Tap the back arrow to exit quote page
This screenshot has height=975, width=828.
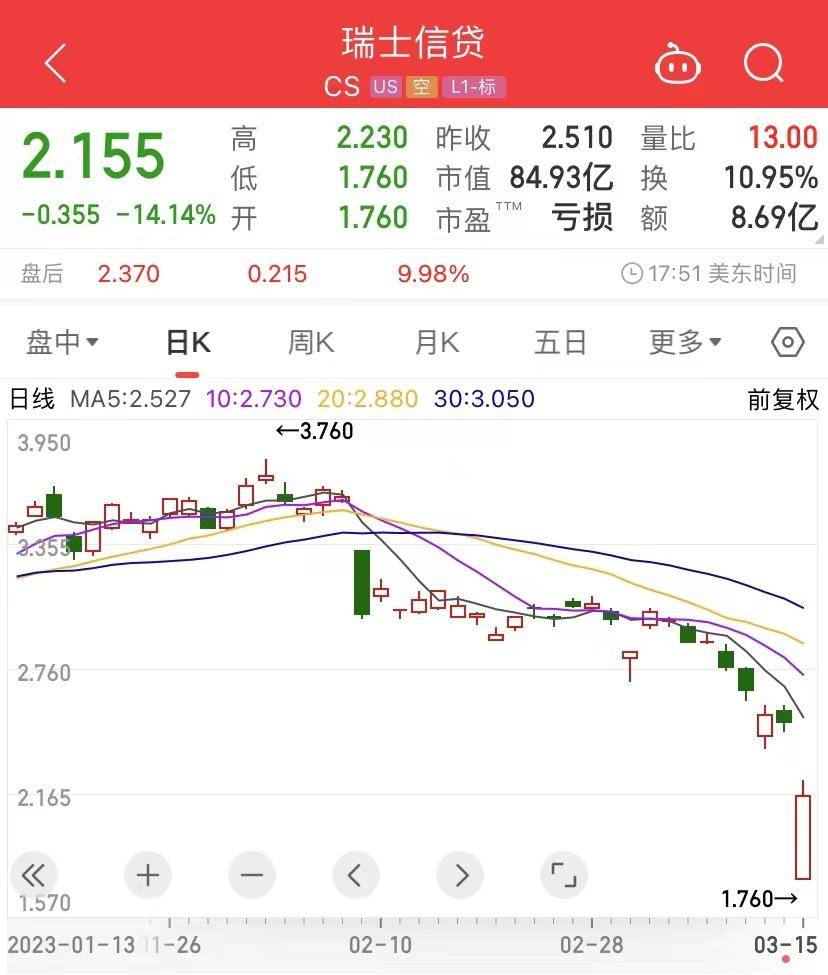(x=54, y=64)
